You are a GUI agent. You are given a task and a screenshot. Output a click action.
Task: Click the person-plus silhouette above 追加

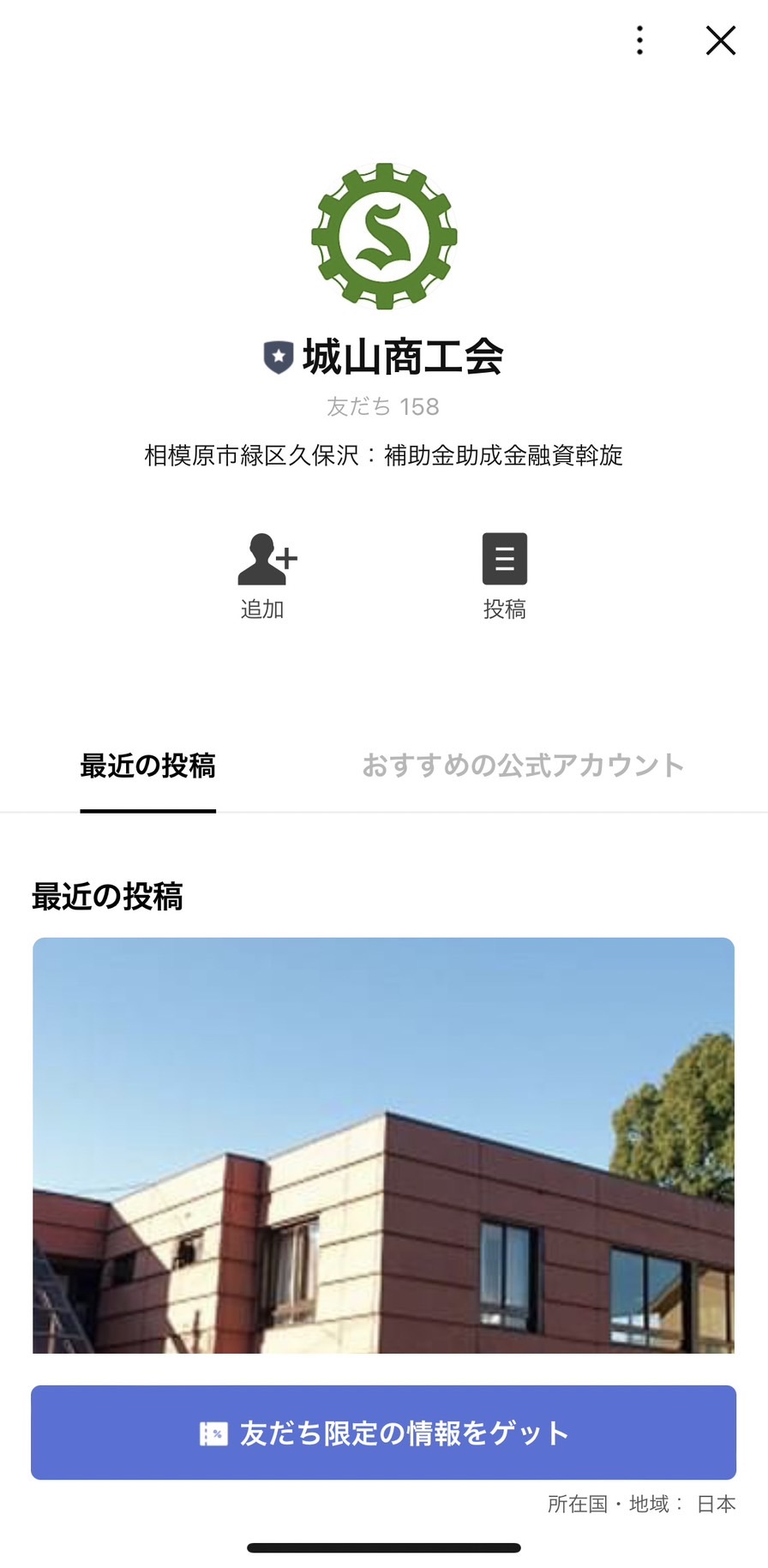point(266,557)
